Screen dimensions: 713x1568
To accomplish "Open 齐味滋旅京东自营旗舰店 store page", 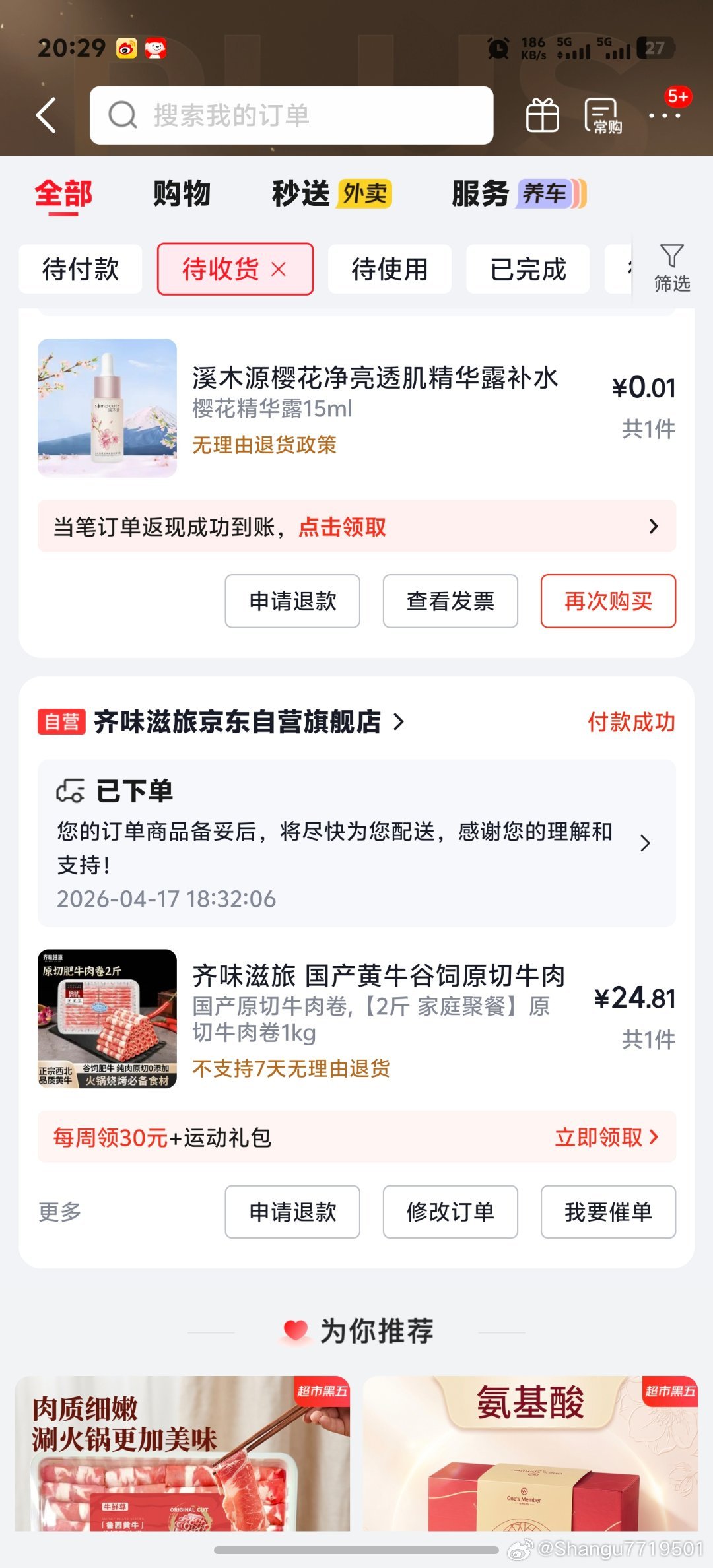I will click(238, 722).
